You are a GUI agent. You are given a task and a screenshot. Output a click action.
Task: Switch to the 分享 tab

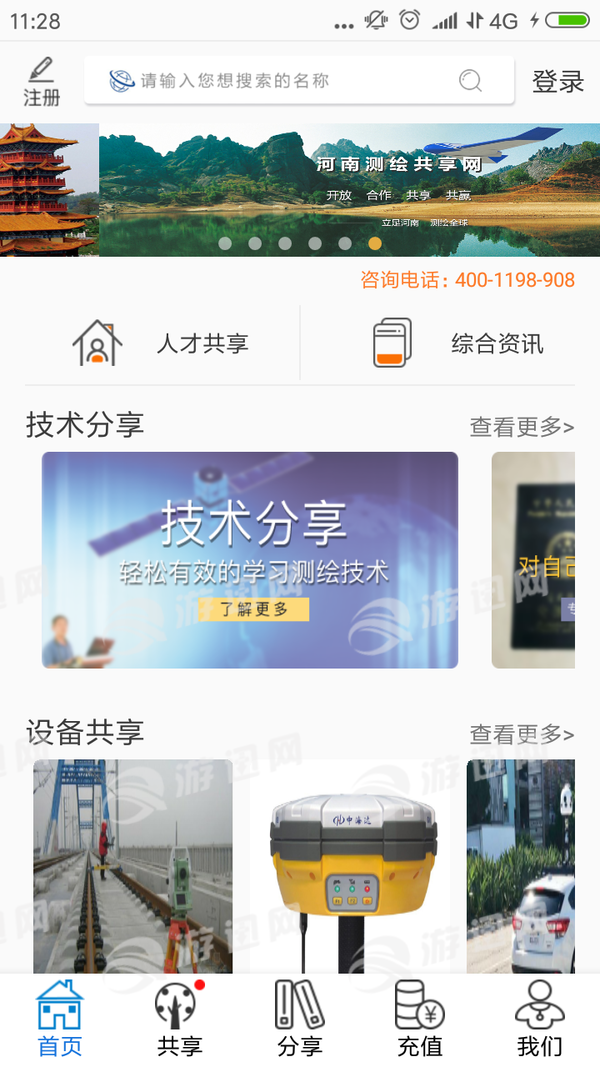(300, 1019)
